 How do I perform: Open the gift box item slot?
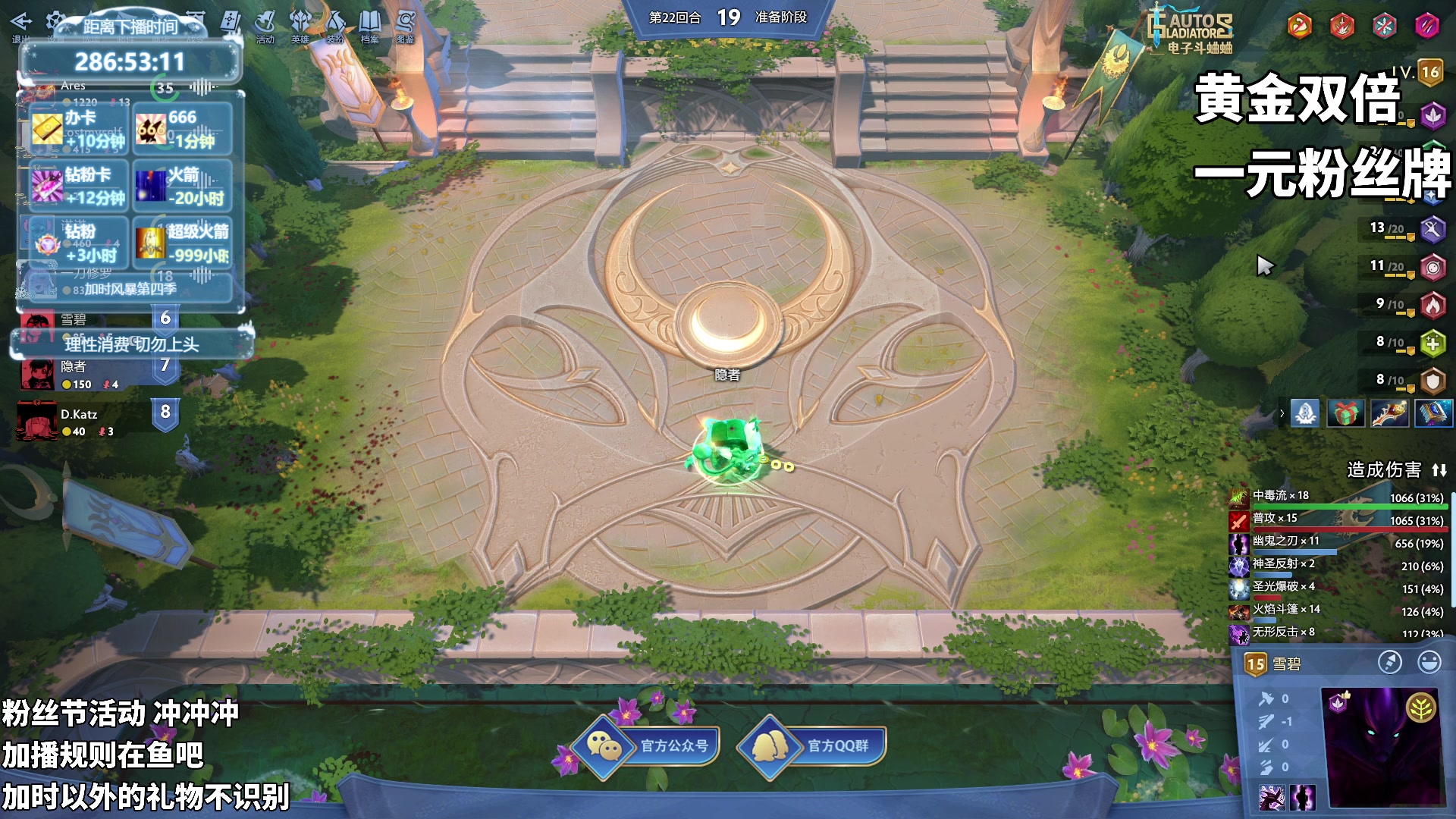(1346, 413)
